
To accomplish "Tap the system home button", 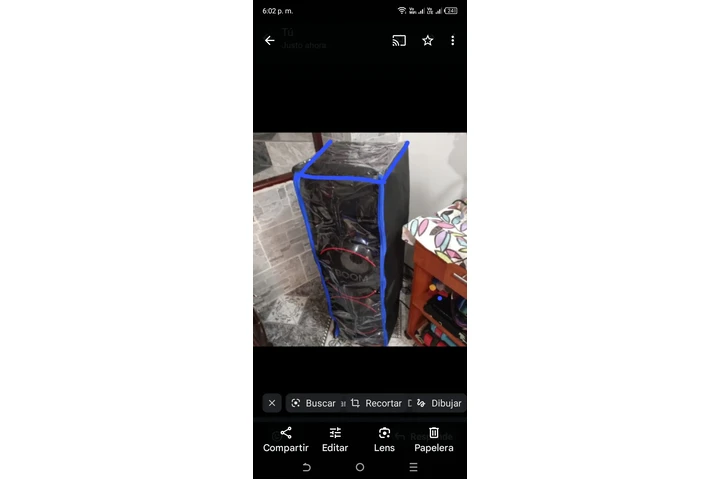I will (x=360, y=467).
